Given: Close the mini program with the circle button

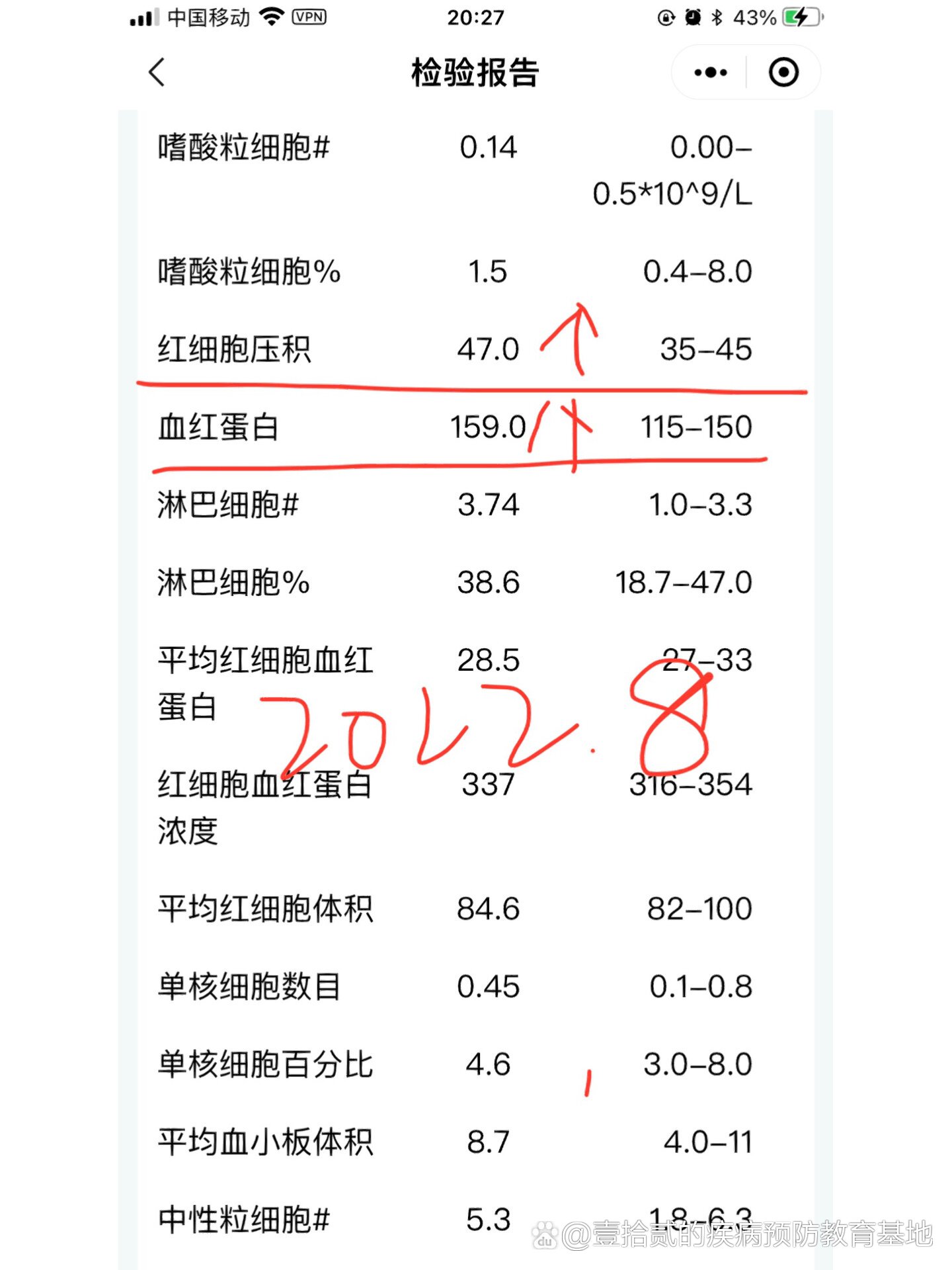Looking at the screenshot, I should pyautogui.click(x=783, y=72).
